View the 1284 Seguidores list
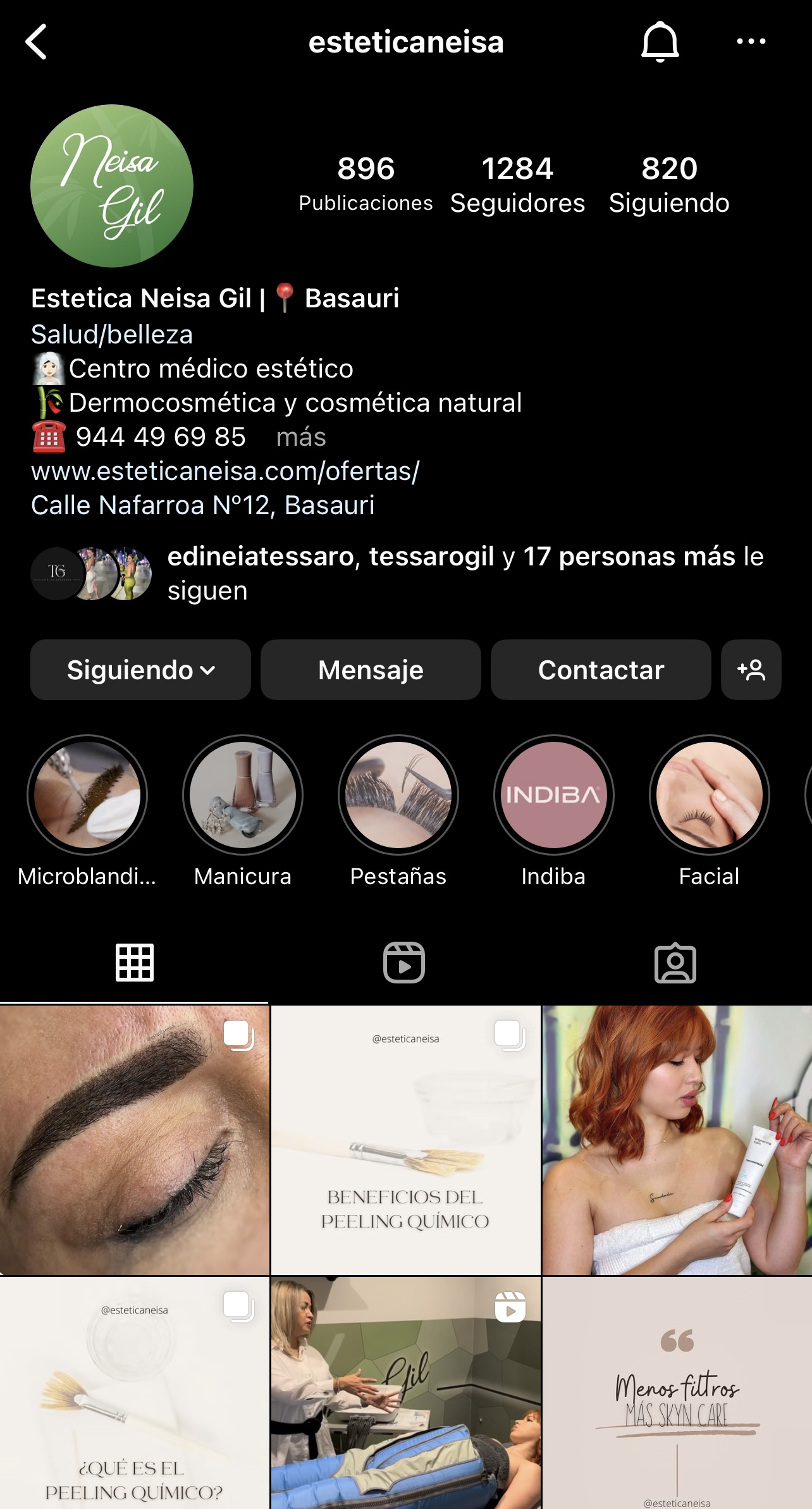Screen dimensions: 812x1509 coord(517,185)
